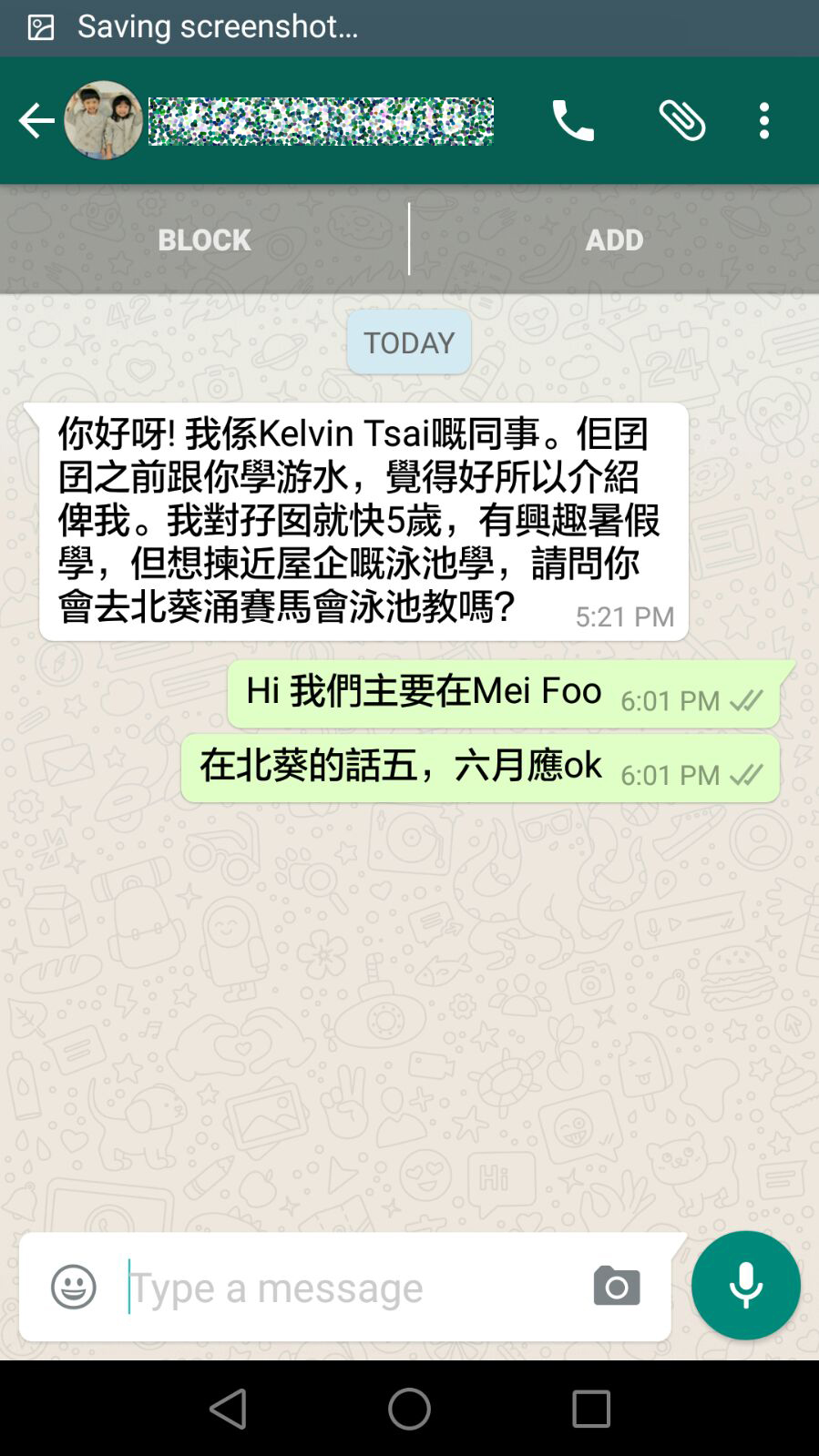Tap the system home button
Viewport: 819px width, 1456px height.
[x=409, y=1409]
